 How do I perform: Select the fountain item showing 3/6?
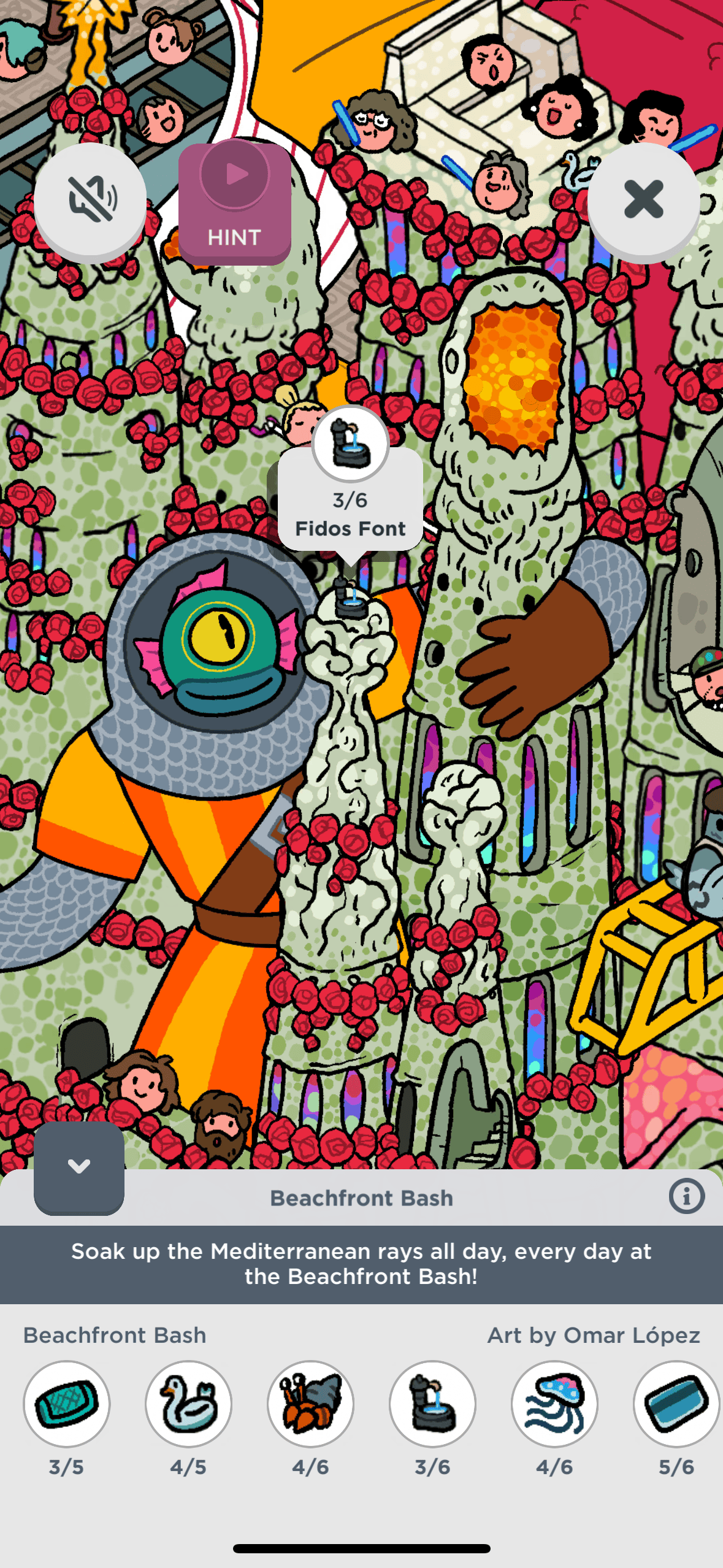coord(432,1404)
